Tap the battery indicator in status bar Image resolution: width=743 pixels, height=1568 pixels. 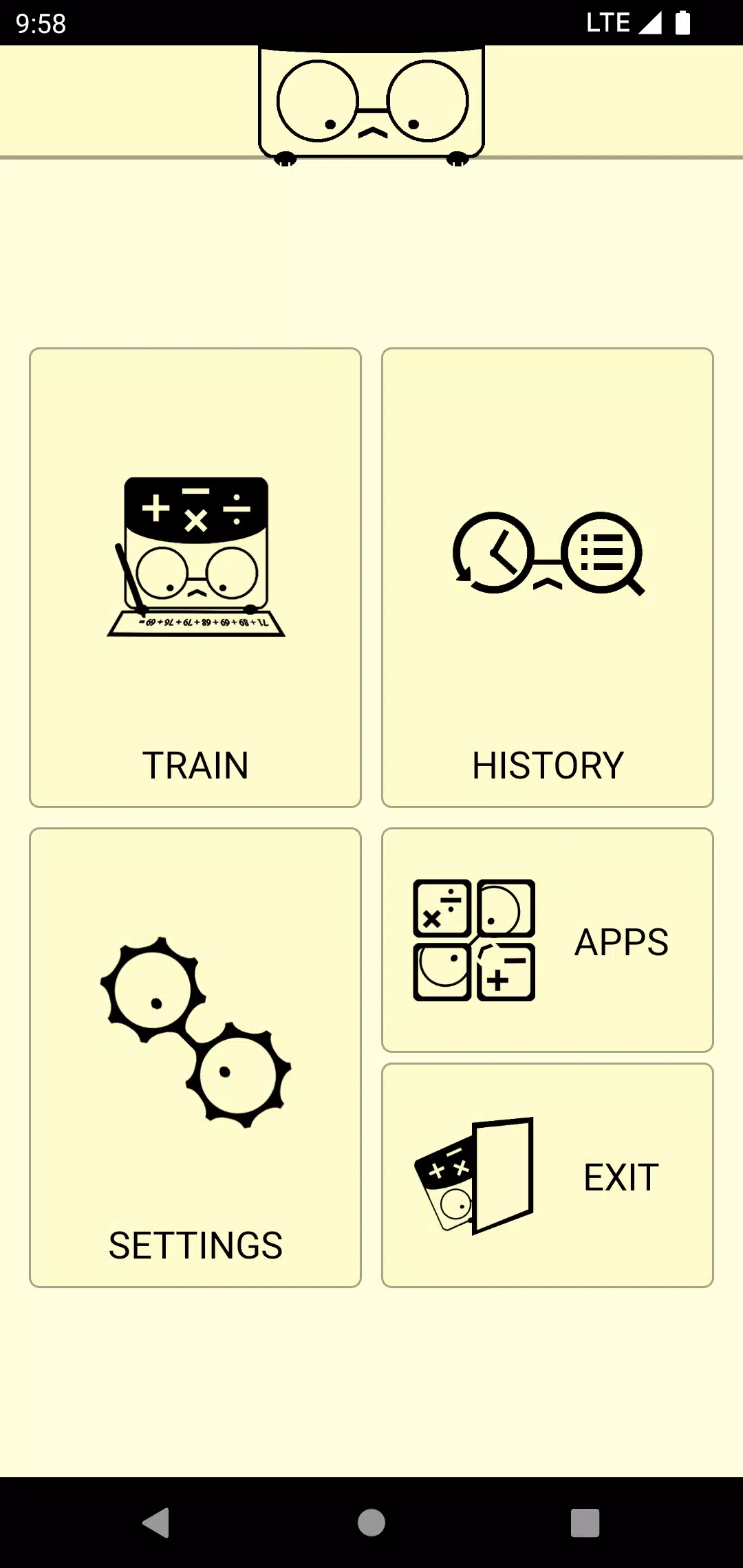point(684,23)
